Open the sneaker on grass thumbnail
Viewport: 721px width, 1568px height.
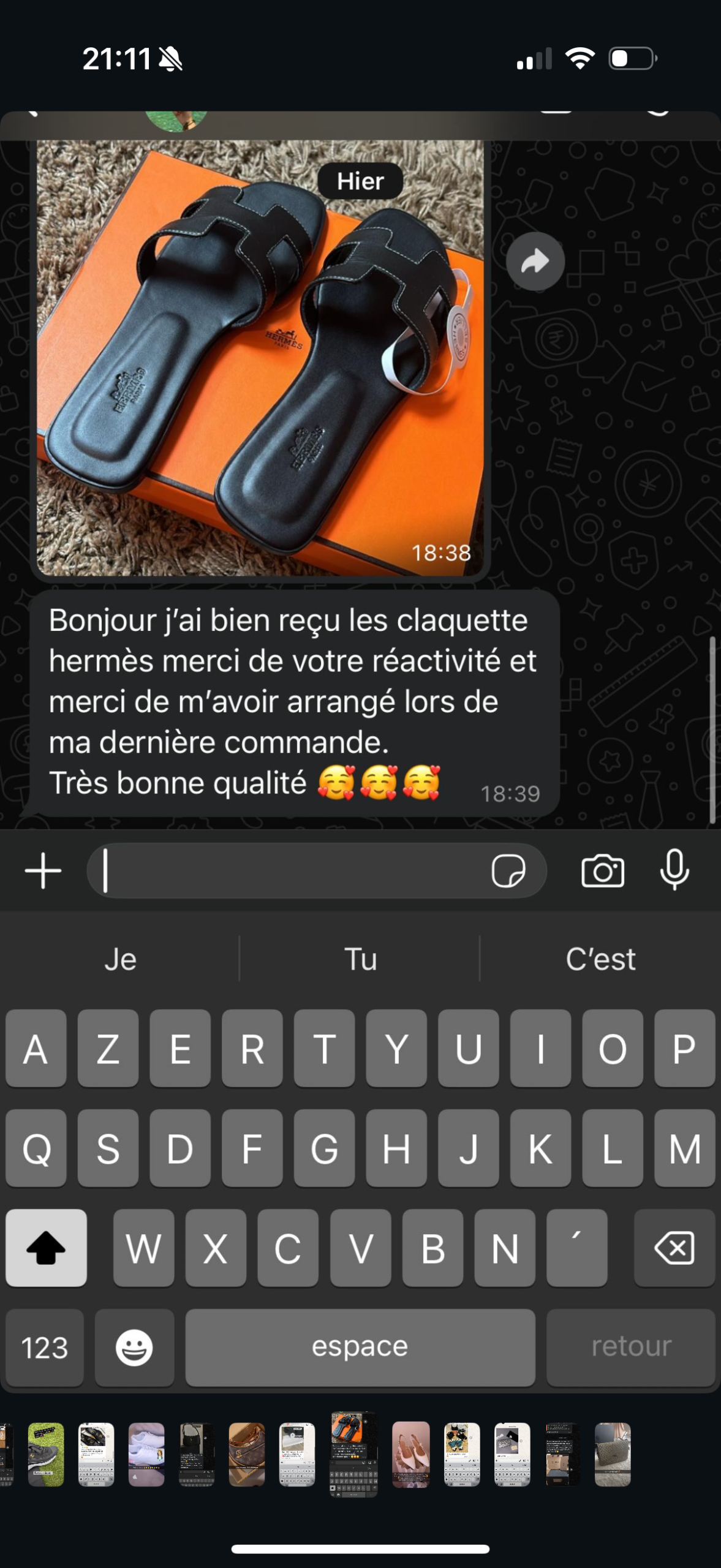tap(46, 1454)
